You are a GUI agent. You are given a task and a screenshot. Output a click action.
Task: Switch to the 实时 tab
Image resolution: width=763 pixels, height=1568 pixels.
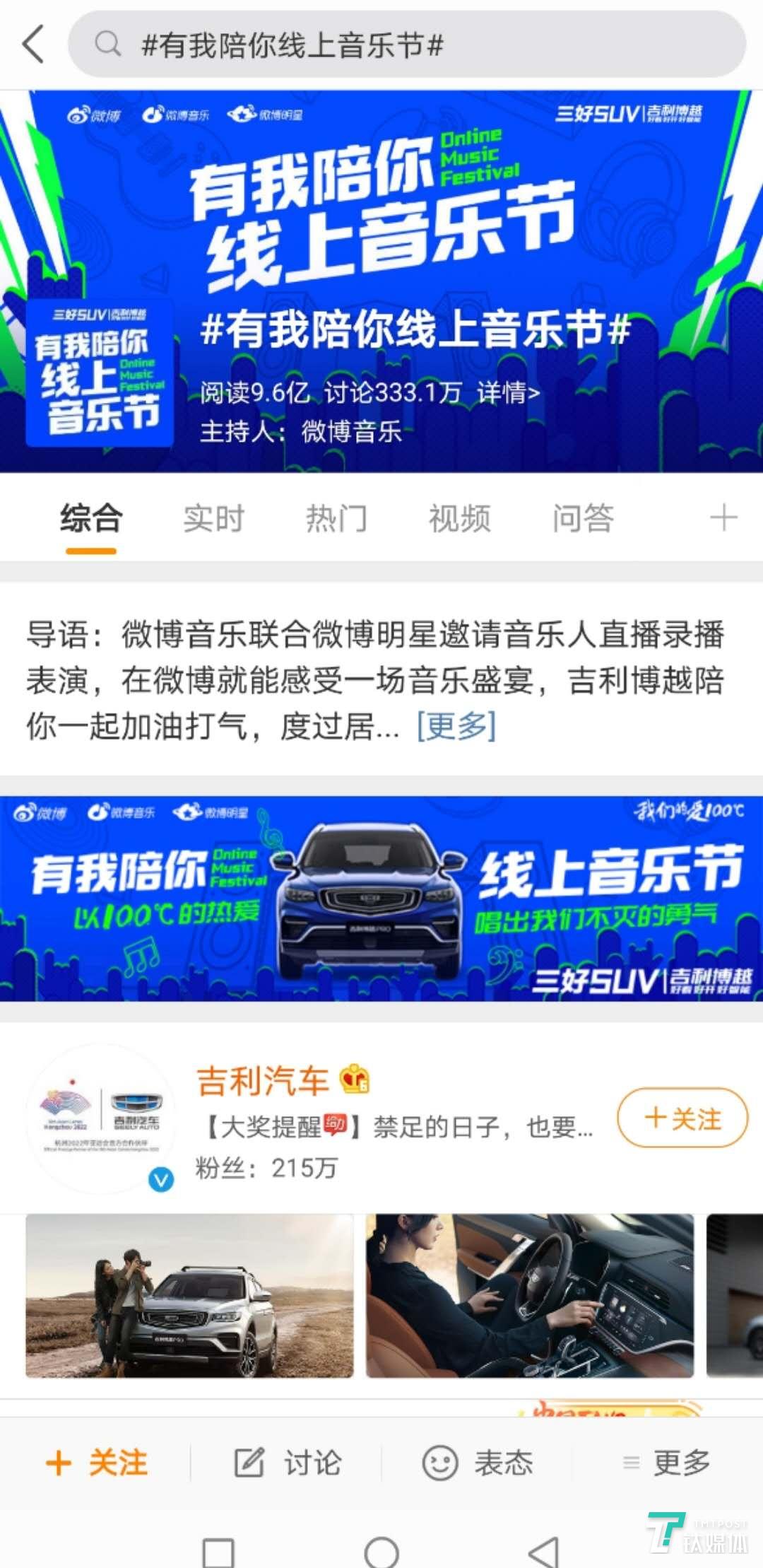(213, 518)
